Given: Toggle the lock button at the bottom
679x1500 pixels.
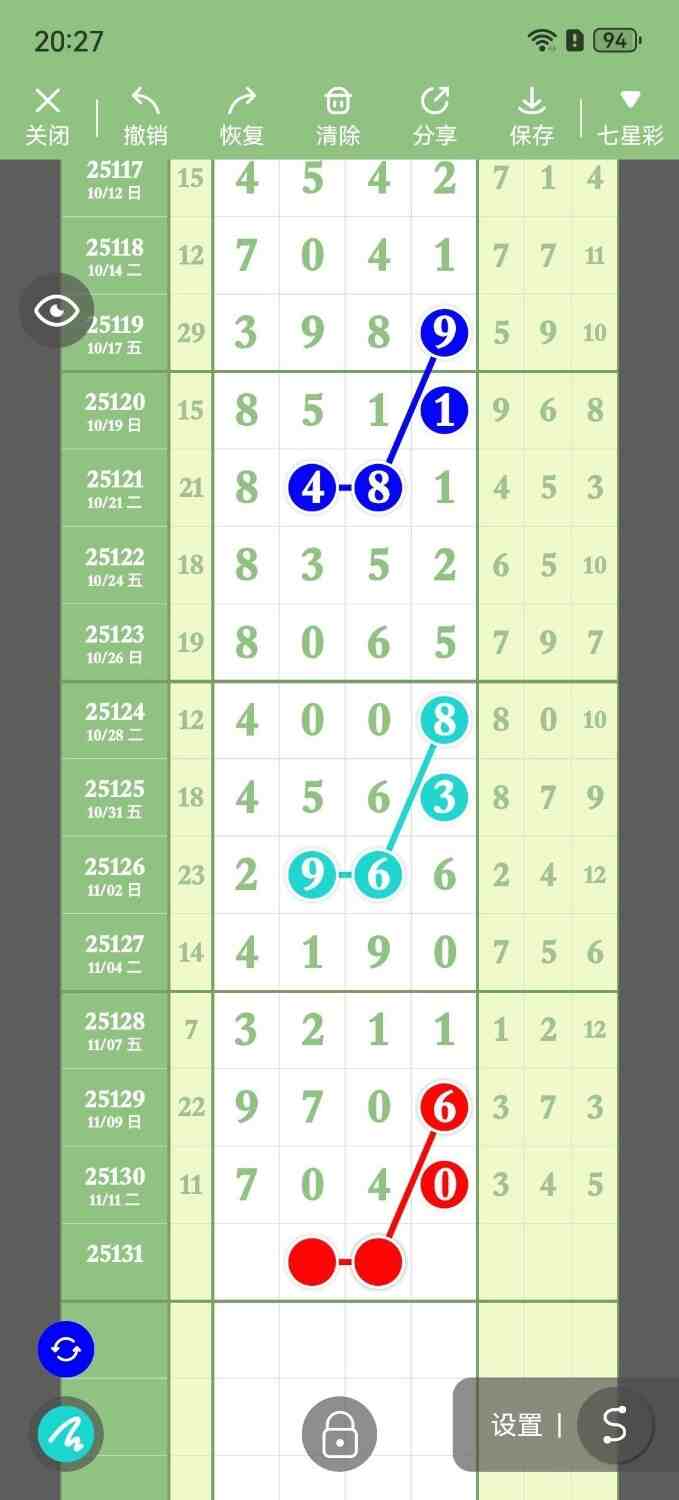Looking at the screenshot, I should 340,1434.
